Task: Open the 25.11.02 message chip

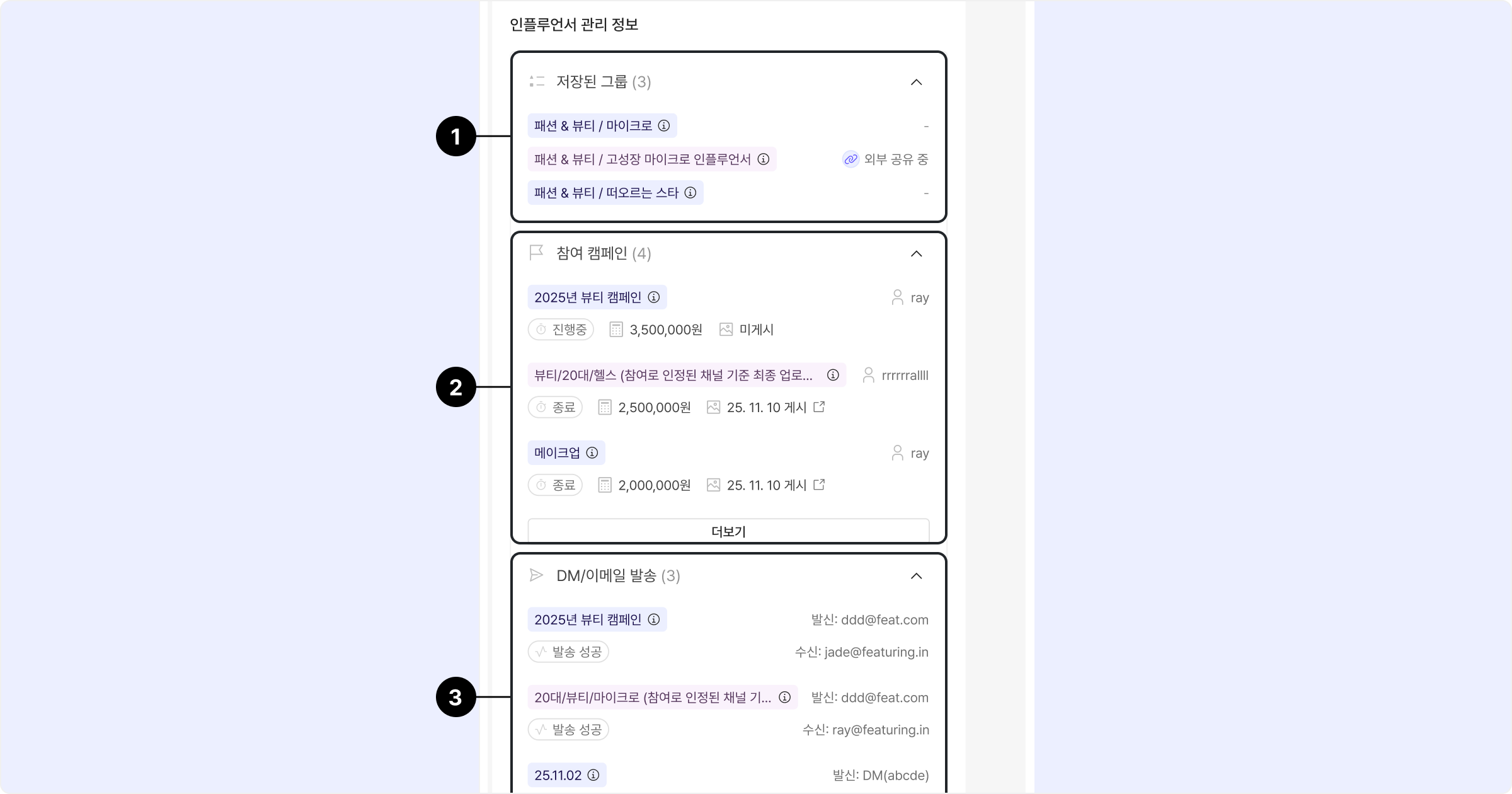Action: pyautogui.click(x=558, y=774)
